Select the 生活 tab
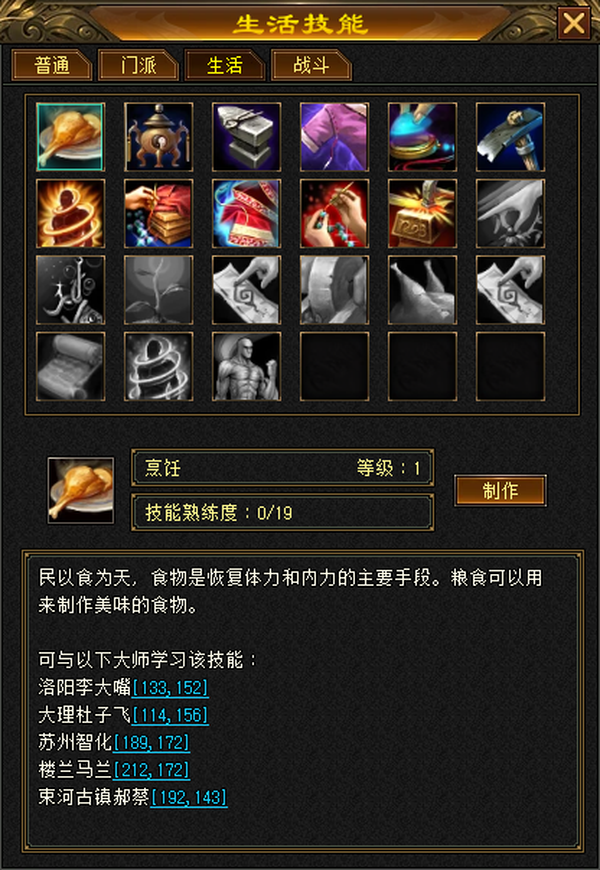This screenshot has height=870, width=600. [225, 65]
